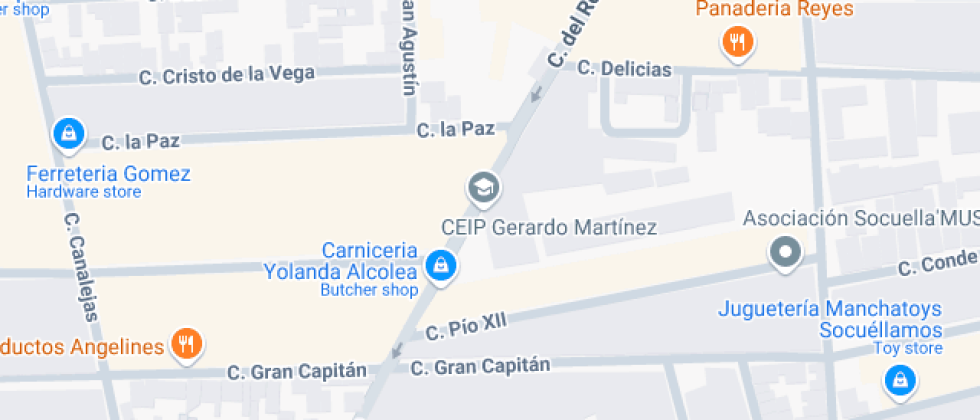Tap the Productos Angelines restaurant pin
This screenshot has height=420, width=980.
coord(185,345)
